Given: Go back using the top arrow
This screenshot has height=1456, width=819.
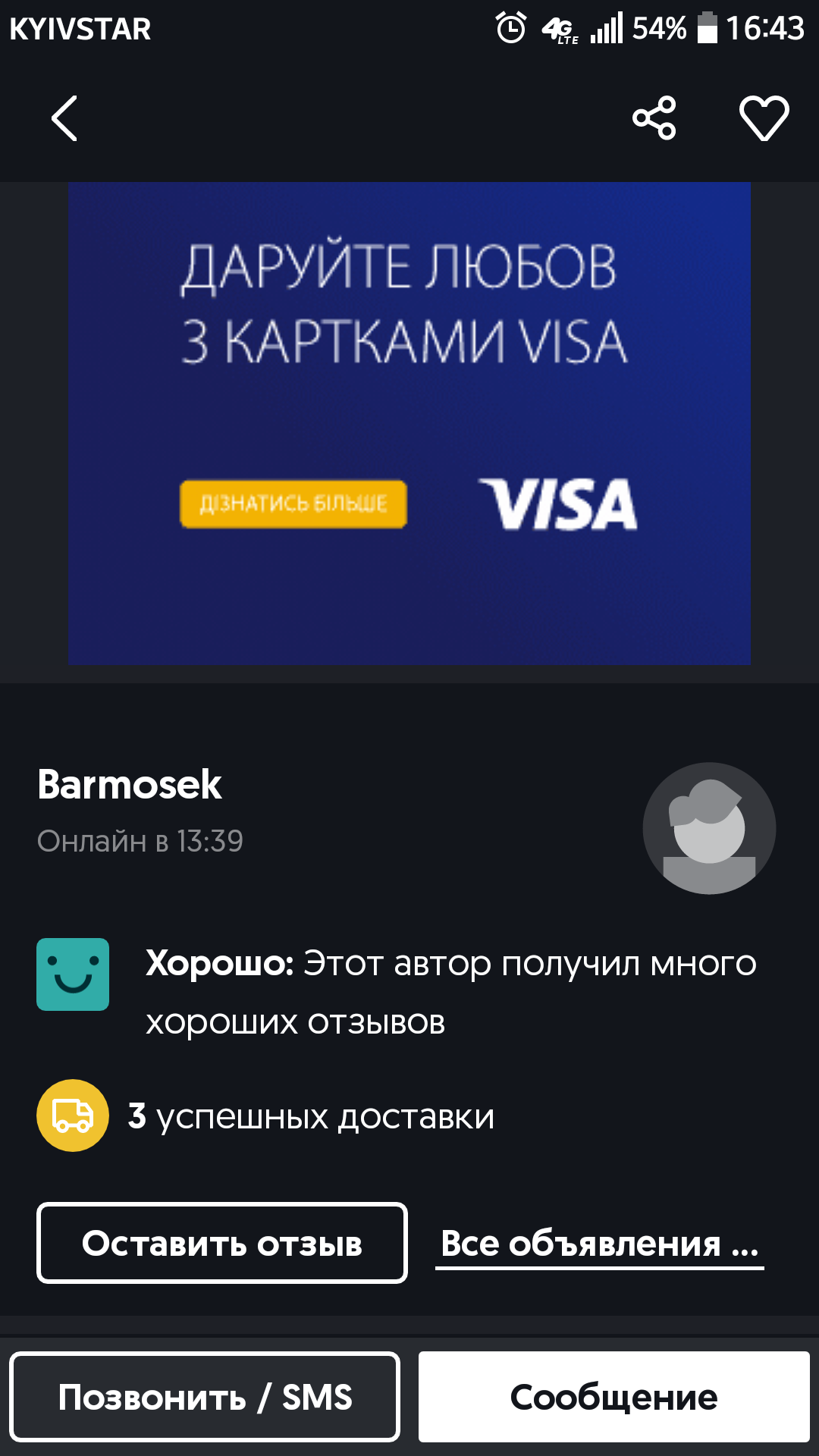Looking at the screenshot, I should 64,118.
